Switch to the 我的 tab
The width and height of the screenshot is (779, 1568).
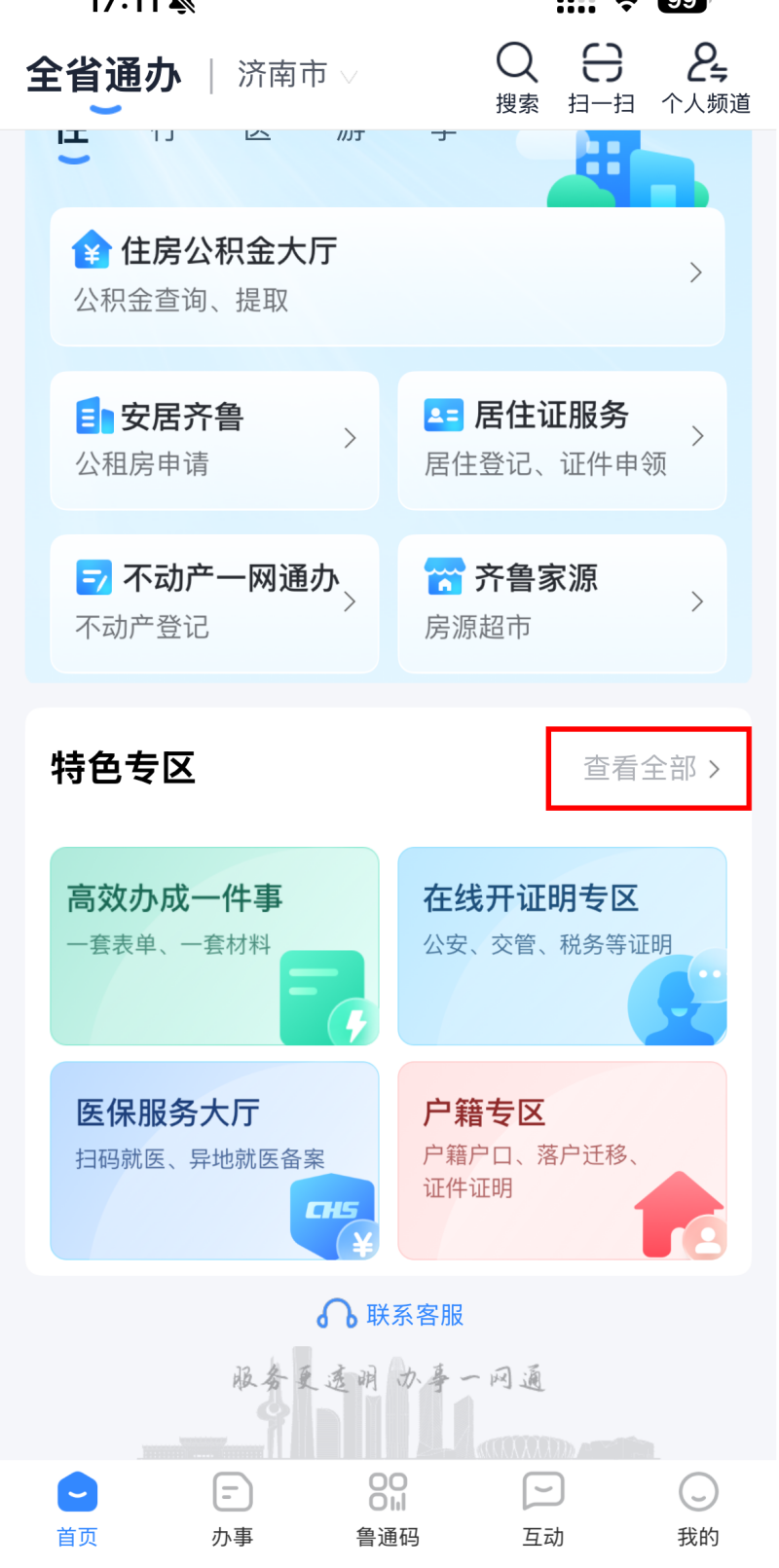pyautogui.click(x=698, y=1508)
